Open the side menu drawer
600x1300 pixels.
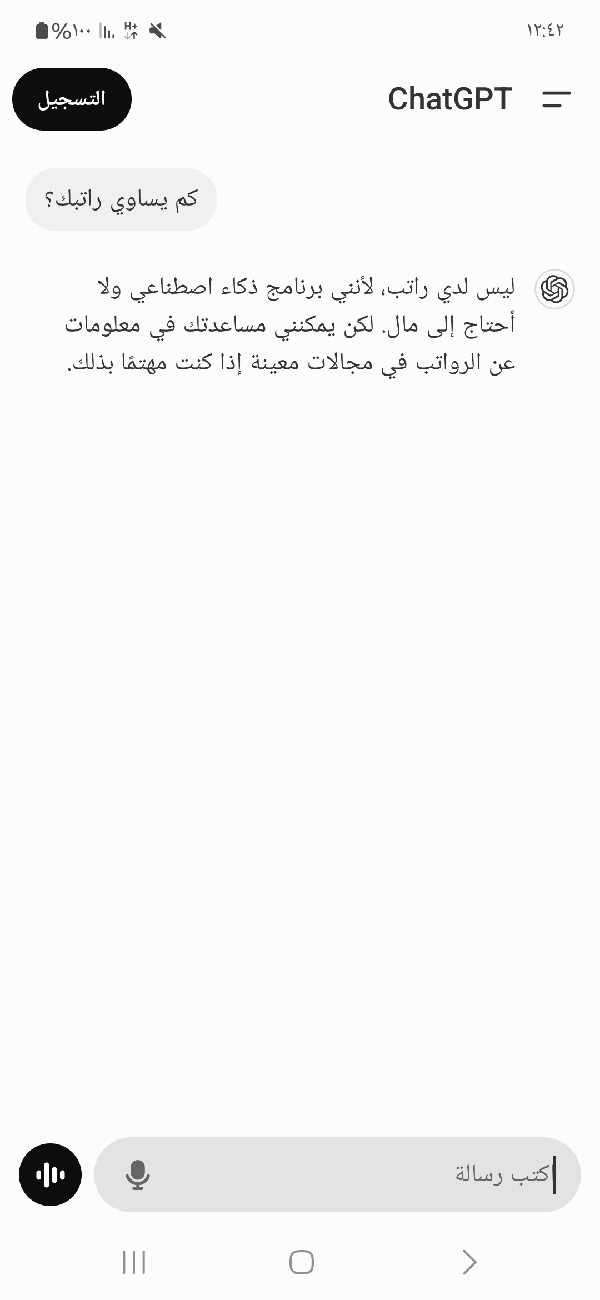(x=556, y=99)
